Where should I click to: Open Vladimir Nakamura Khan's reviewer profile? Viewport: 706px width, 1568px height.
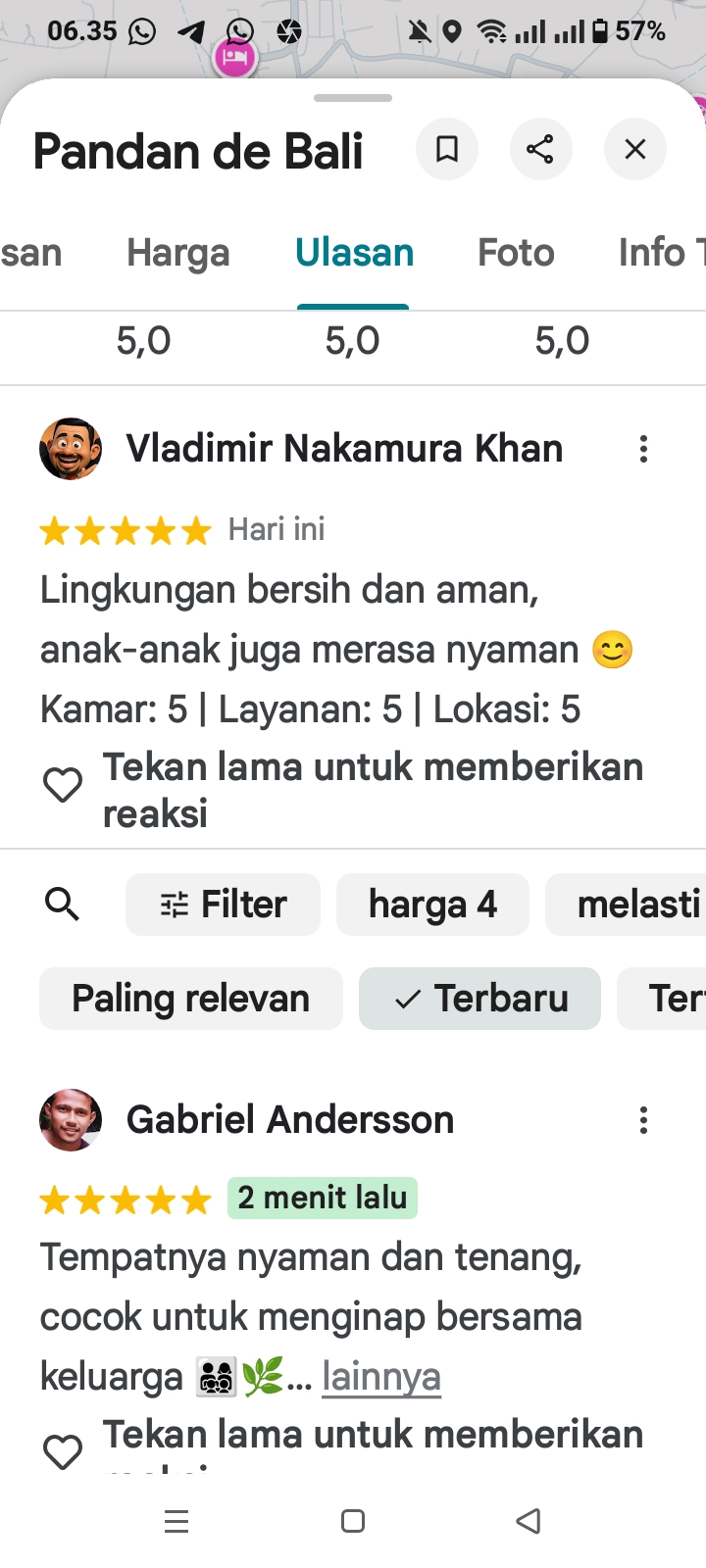pos(71,449)
